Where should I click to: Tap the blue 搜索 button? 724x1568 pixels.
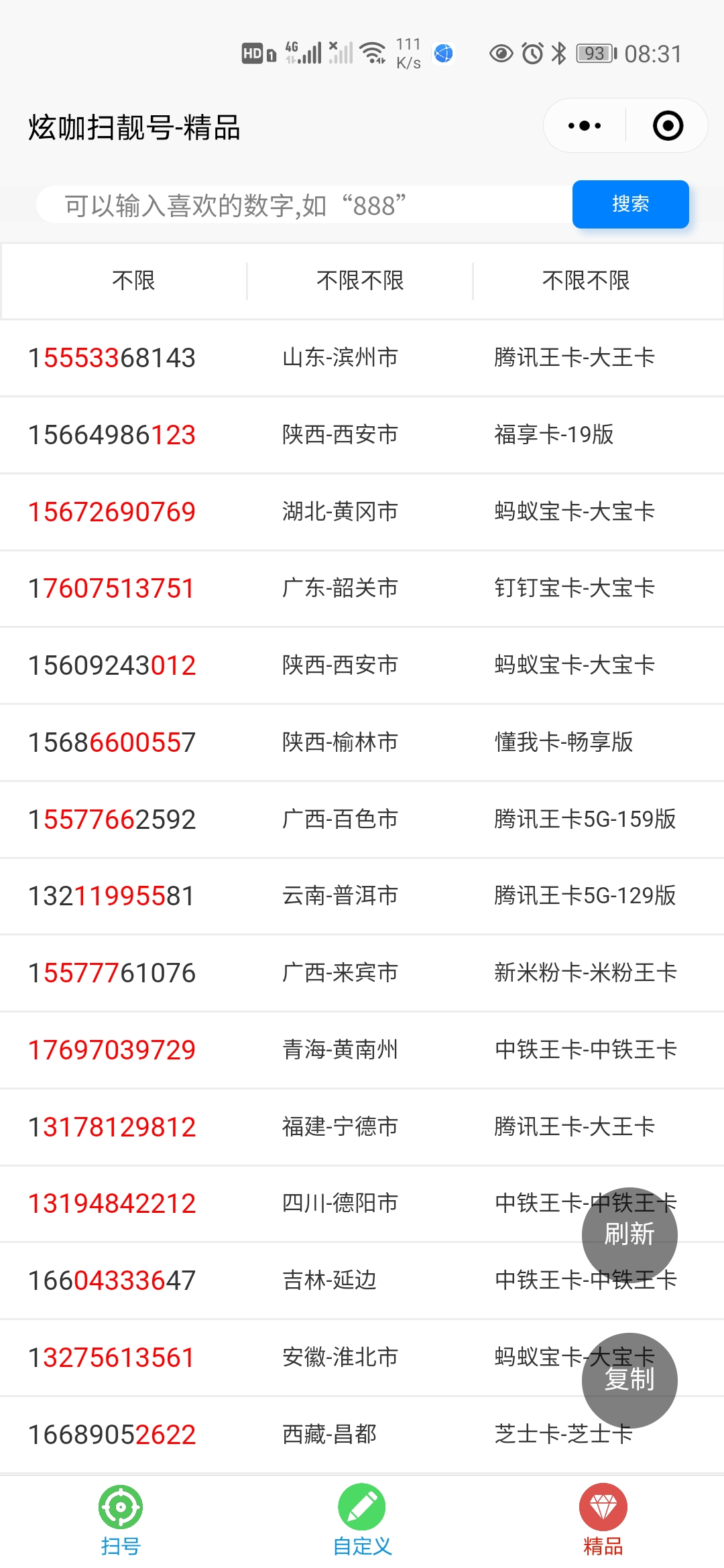pyautogui.click(x=630, y=204)
